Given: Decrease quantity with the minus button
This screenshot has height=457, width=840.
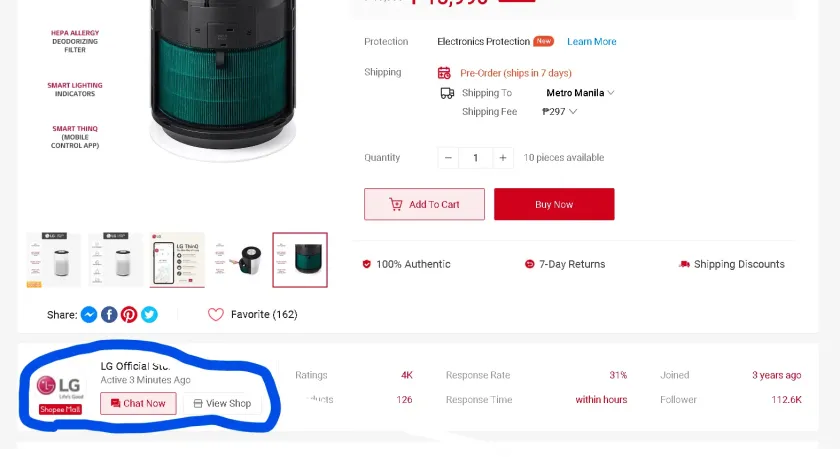Looking at the screenshot, I should coord(449,158).
